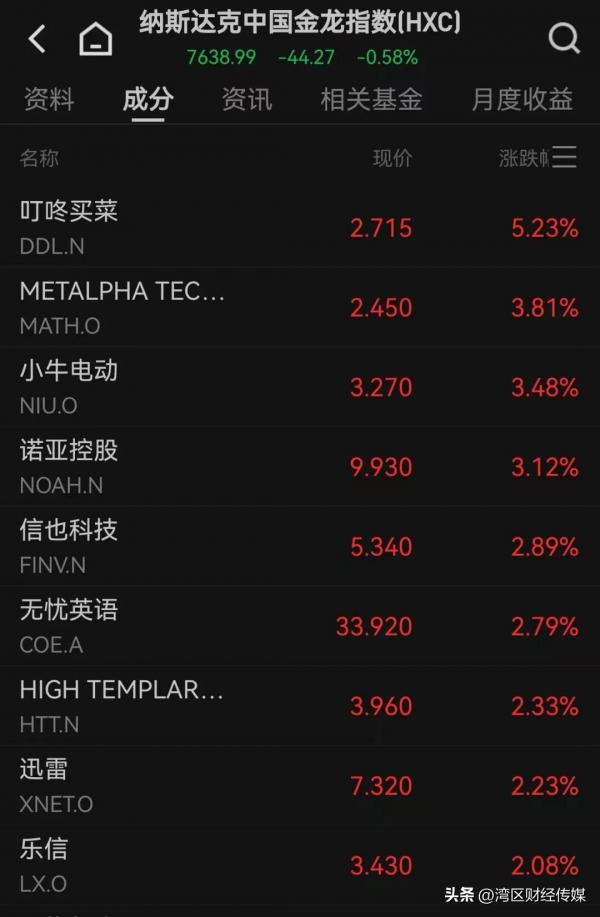The width and height of the screenshot is (600, 917).
Task: Switch to the 资讯 tab
Action: [246, 99]
